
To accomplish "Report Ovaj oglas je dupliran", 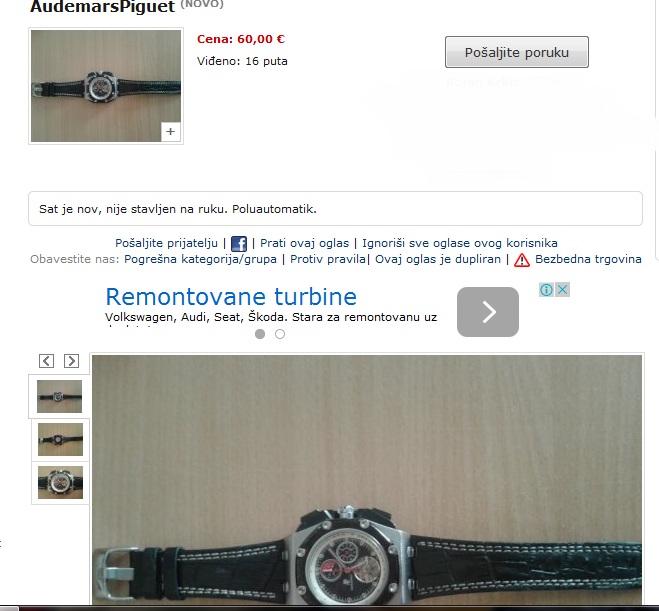I will (x=437, y=259).
